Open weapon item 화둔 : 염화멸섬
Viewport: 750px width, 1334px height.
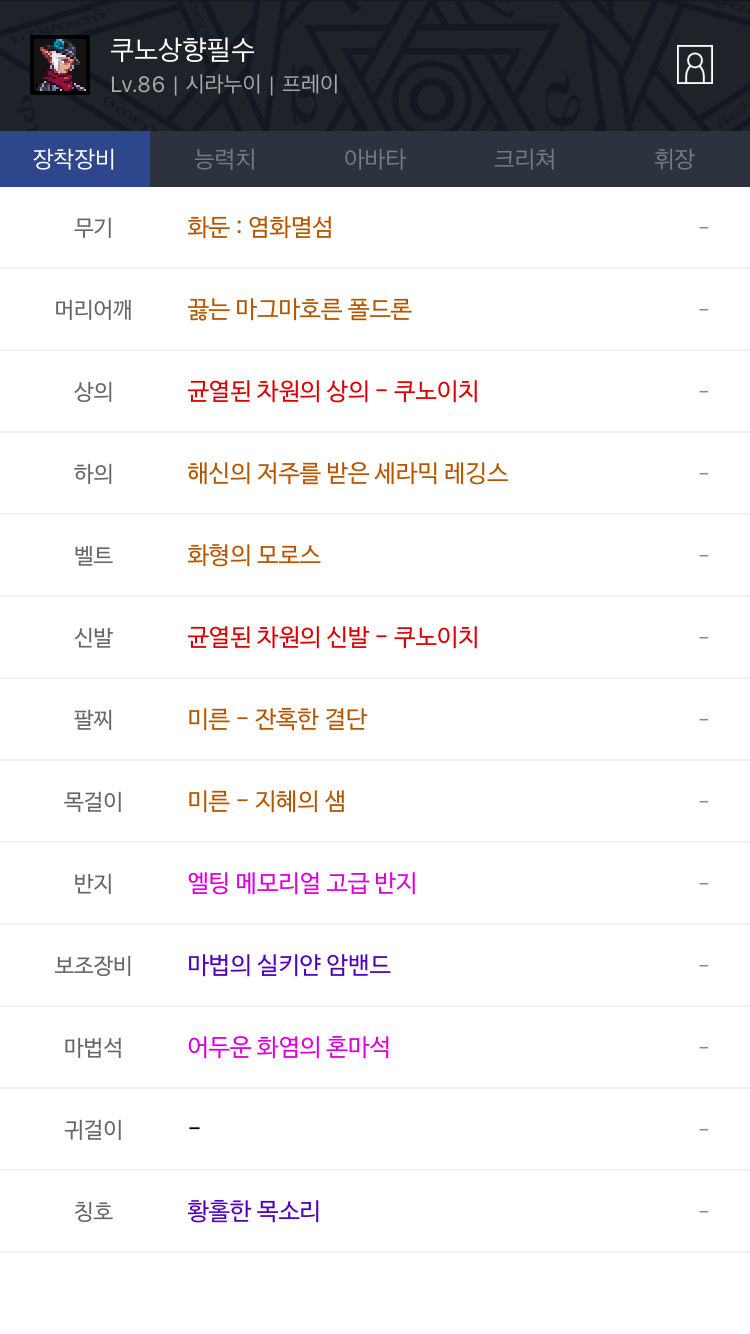point(260,227)
